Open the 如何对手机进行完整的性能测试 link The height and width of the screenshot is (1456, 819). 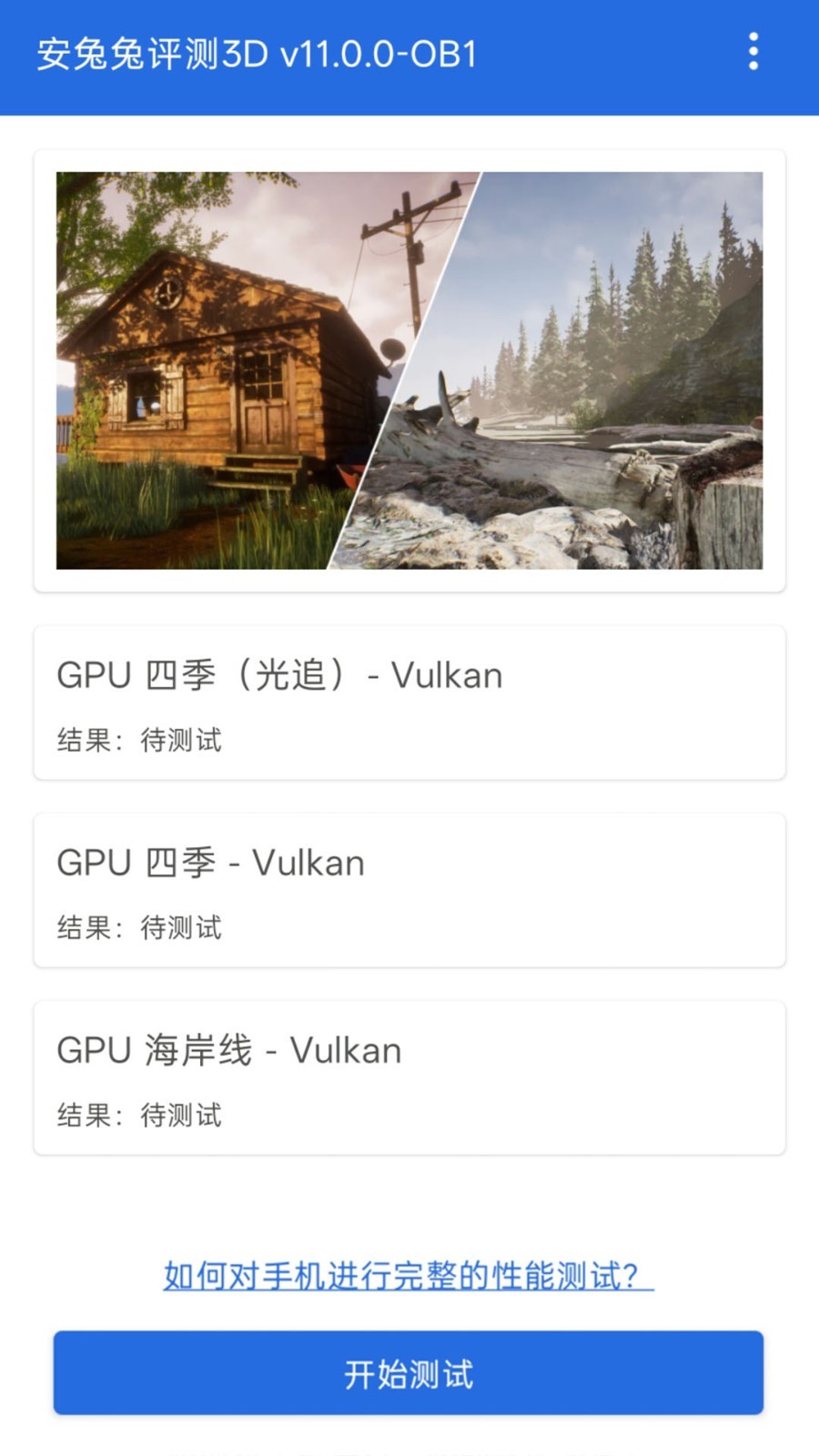tap(408, 1276)
